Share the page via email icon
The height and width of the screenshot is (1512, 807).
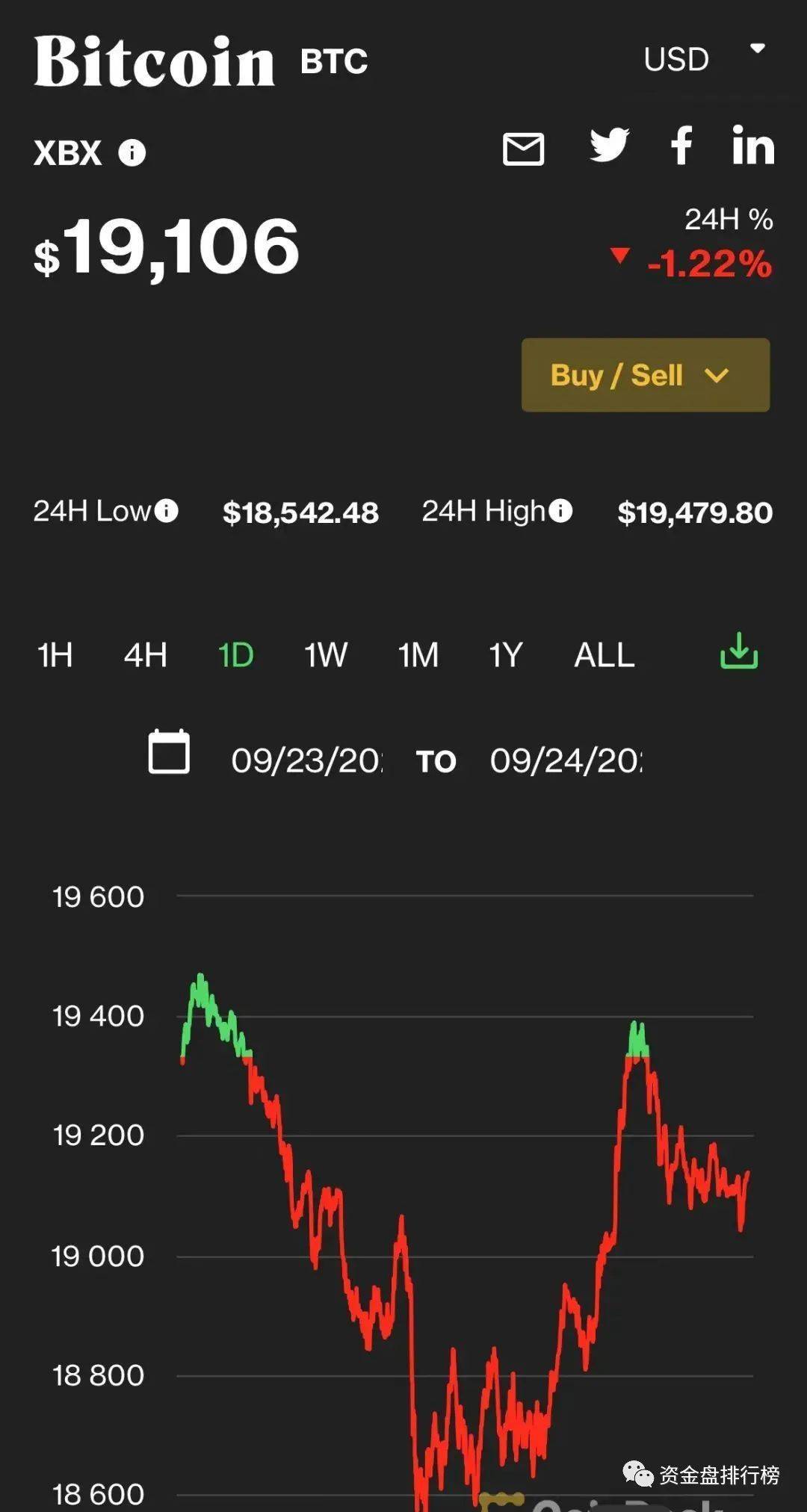click(524, 148)
